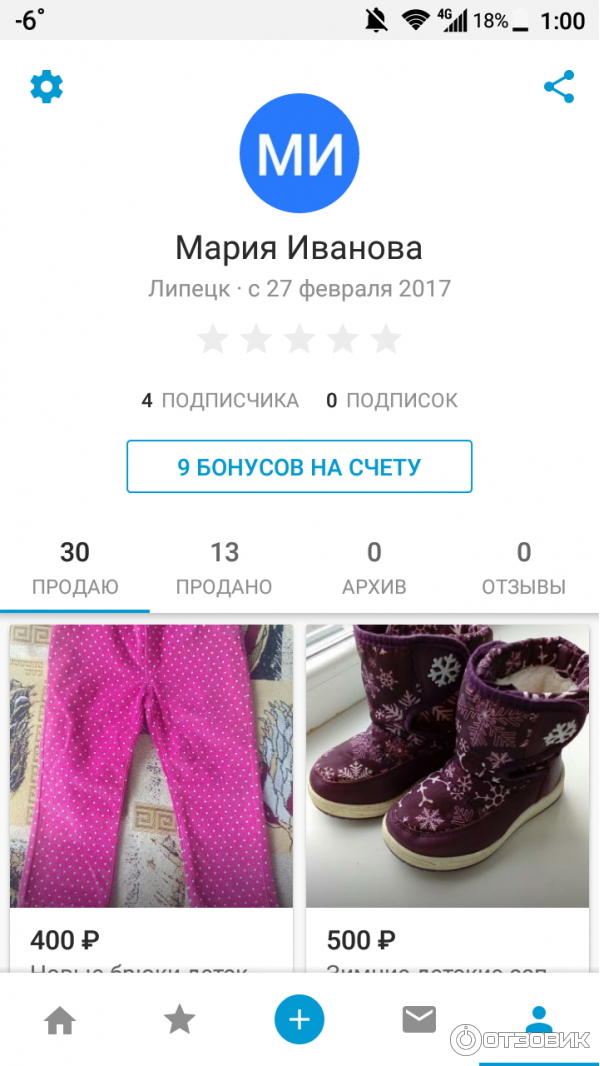Switch to the ПРОДАЮ tab

coord(75,568)
